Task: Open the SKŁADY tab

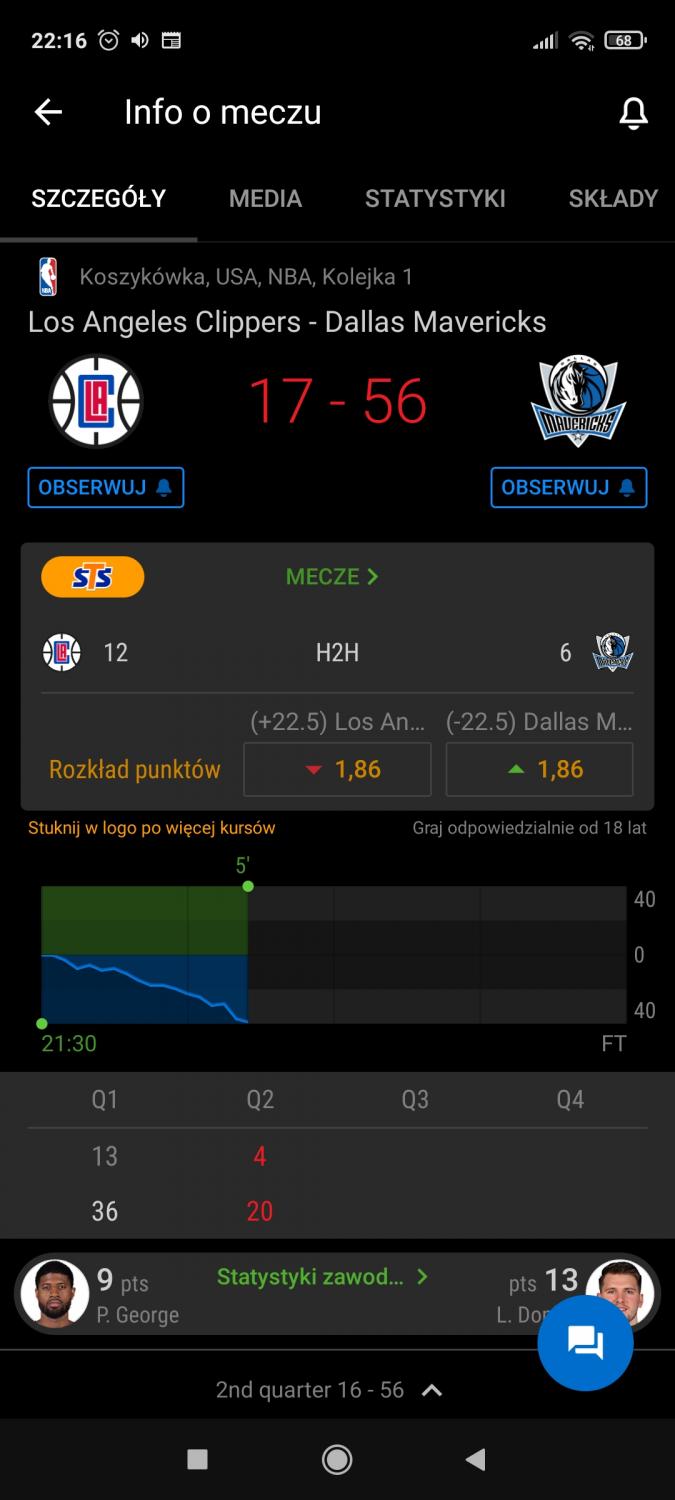Action: [x=612, y=198]
